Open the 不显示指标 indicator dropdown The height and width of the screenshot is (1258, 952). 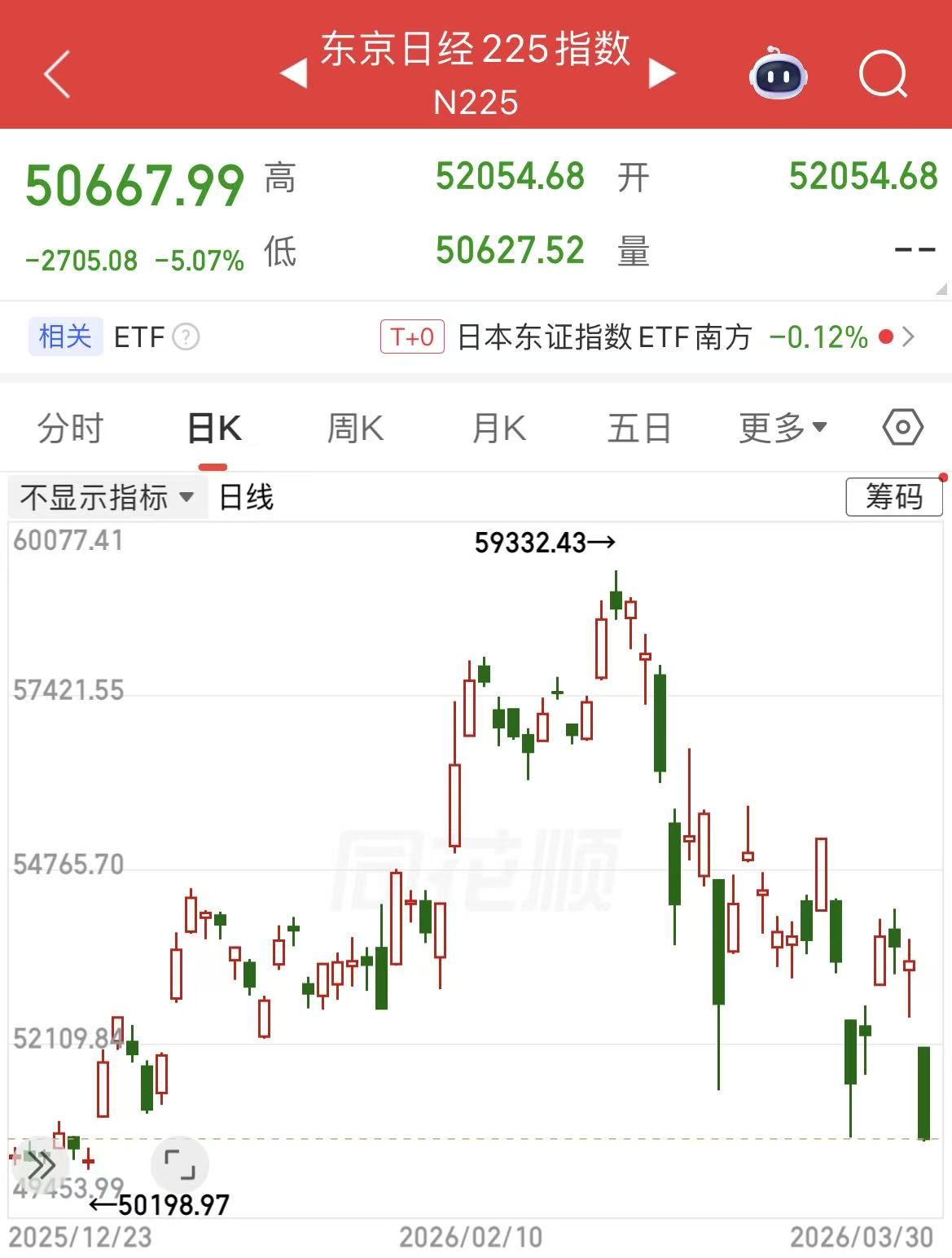click(107, 497)
